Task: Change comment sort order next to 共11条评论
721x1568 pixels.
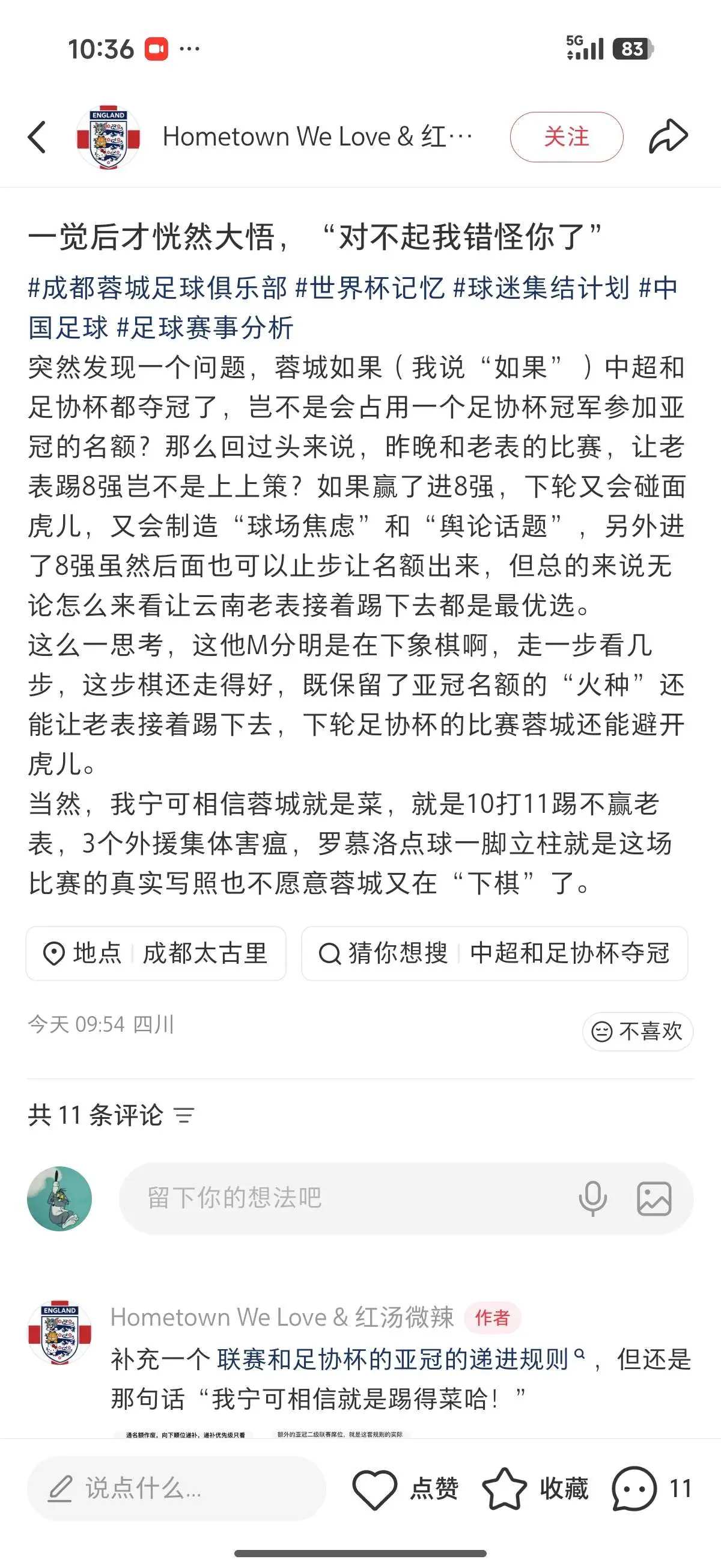Action: coord(184,1115)
